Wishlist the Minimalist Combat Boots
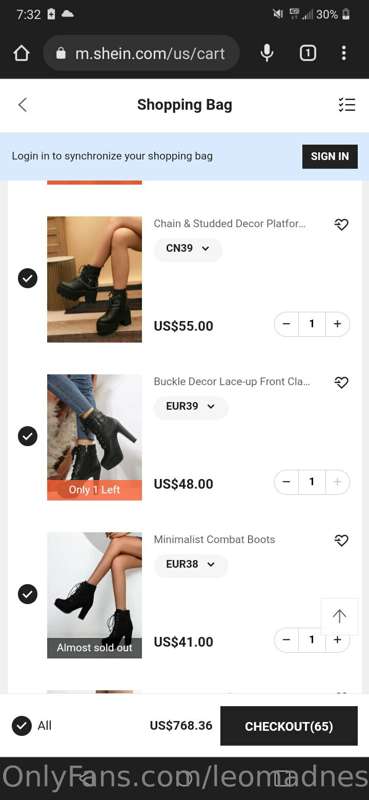This screenshot has width=369, height=800. [341, 540]
